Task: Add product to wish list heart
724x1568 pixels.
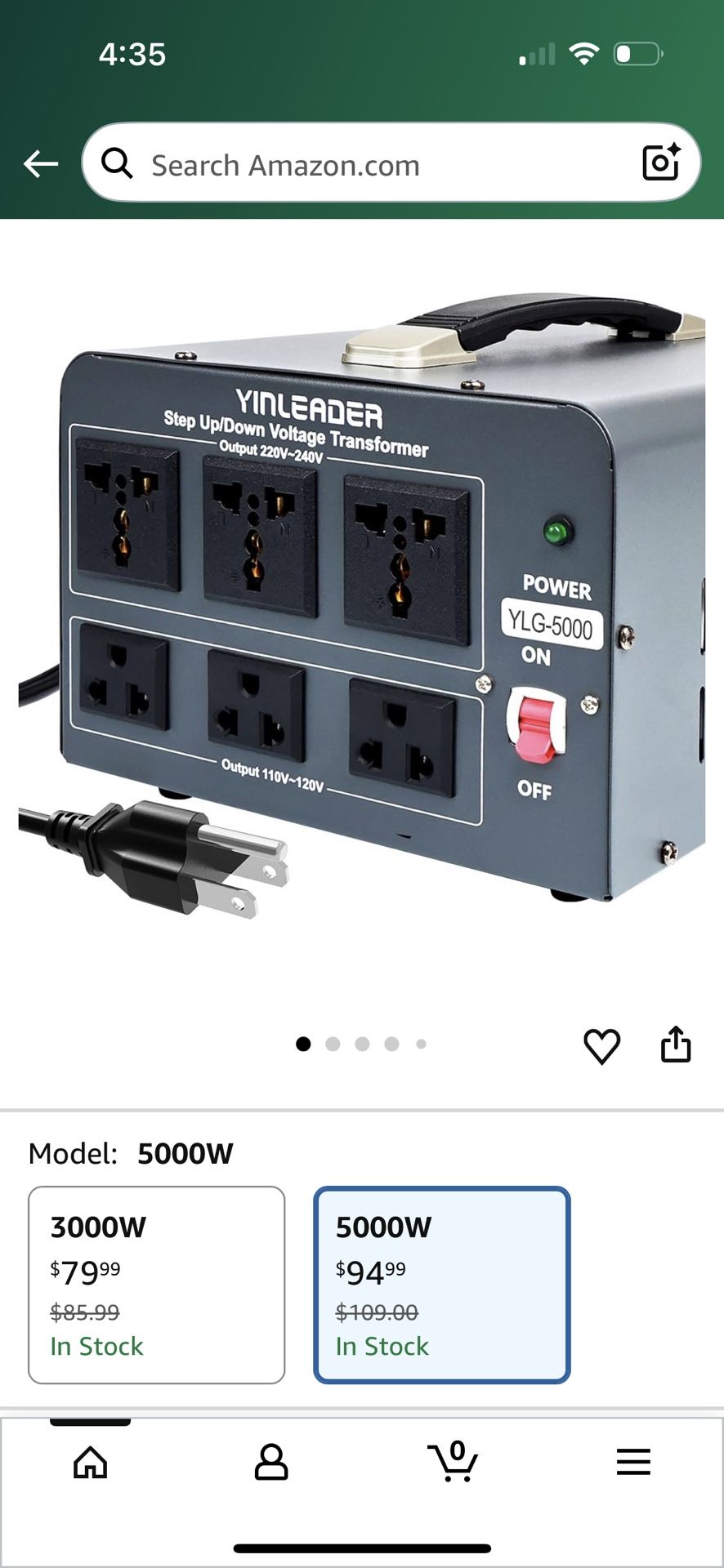Action: pos(601,1045)
